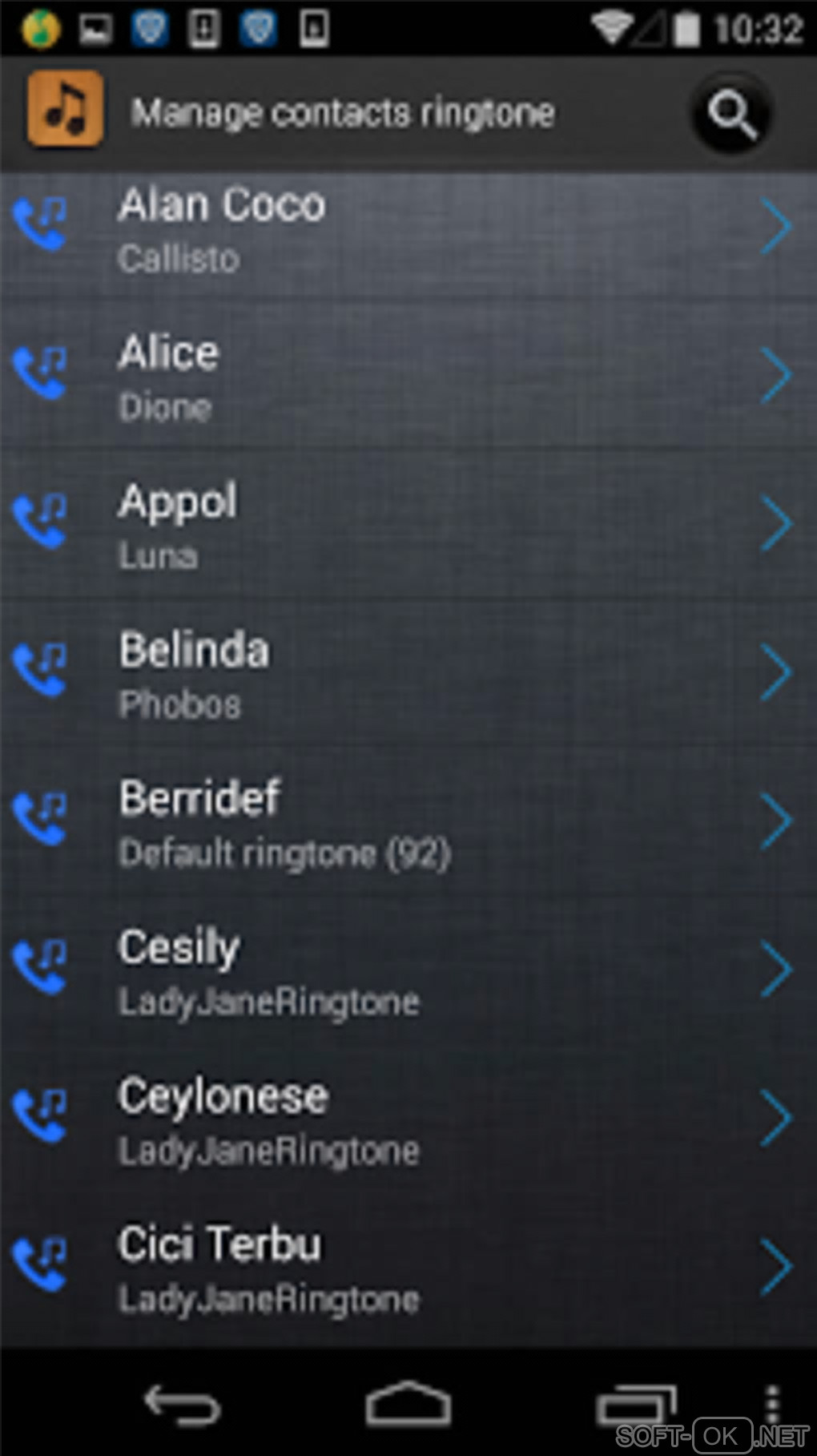Choose the Belinda contact with Phobos ringtone

pyautogui.click(x=408, y=675)
